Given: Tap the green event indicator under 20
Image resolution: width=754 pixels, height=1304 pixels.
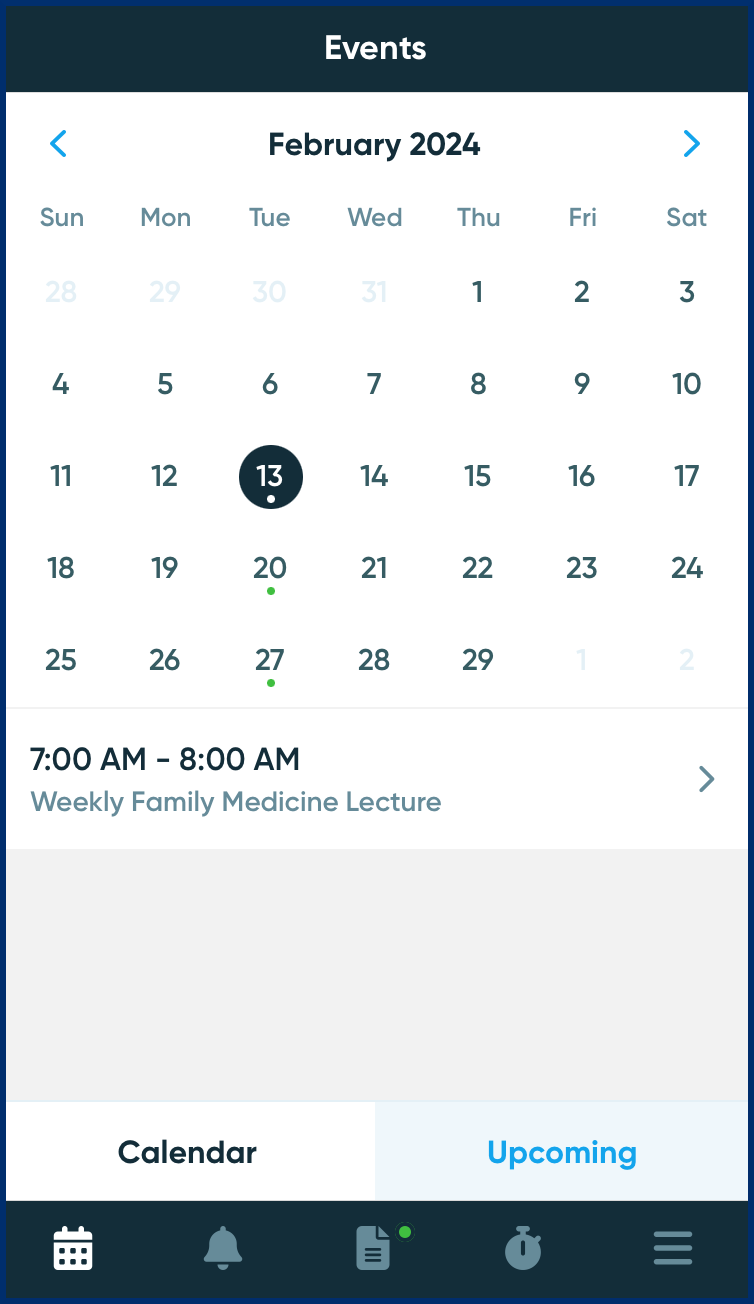Looking at the screenshot, I should [269, 591].
